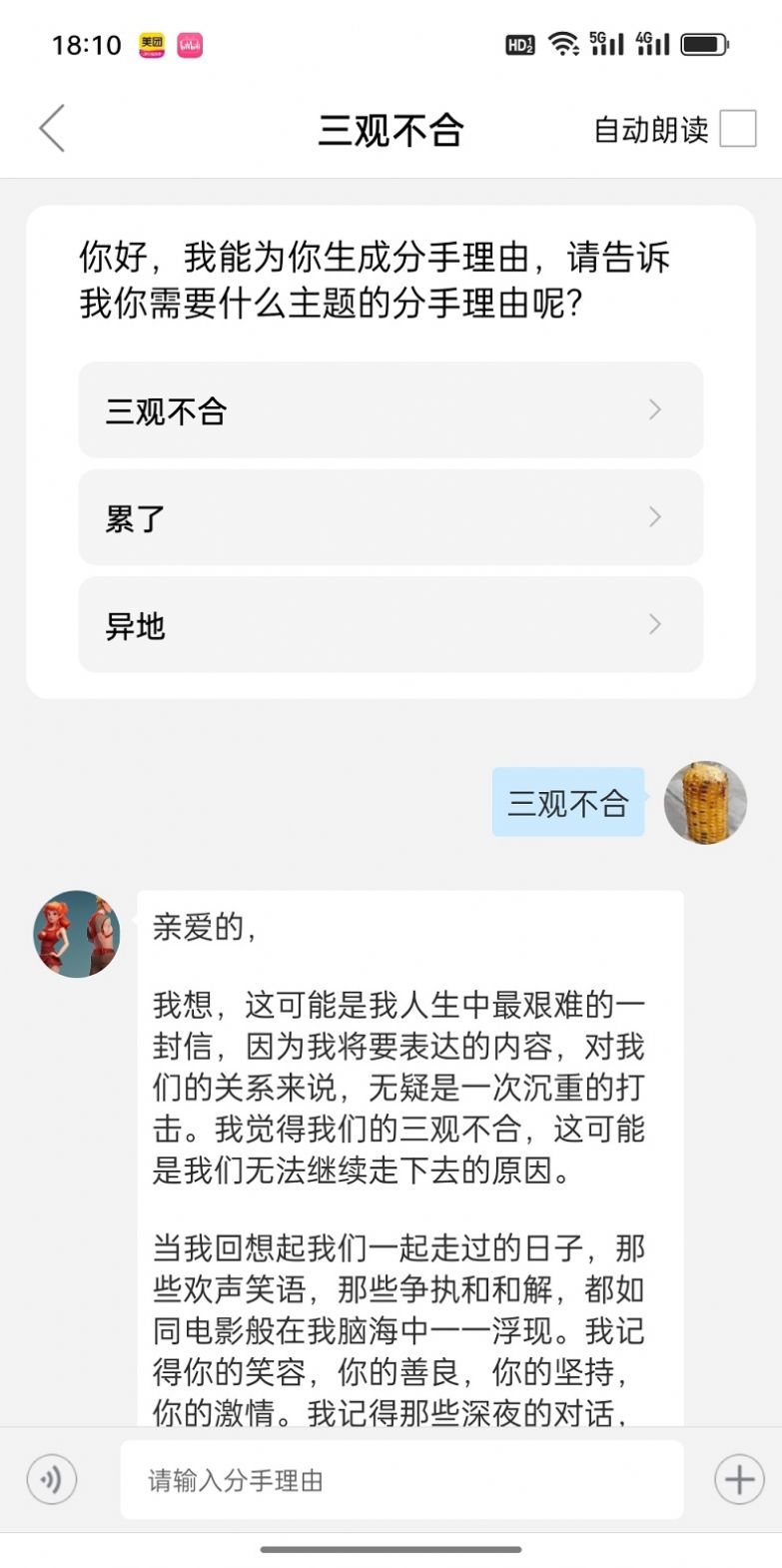Screen dimensions: 782x1568
Task: Open attachments with the plus icon
Action: pos(737,1480)
